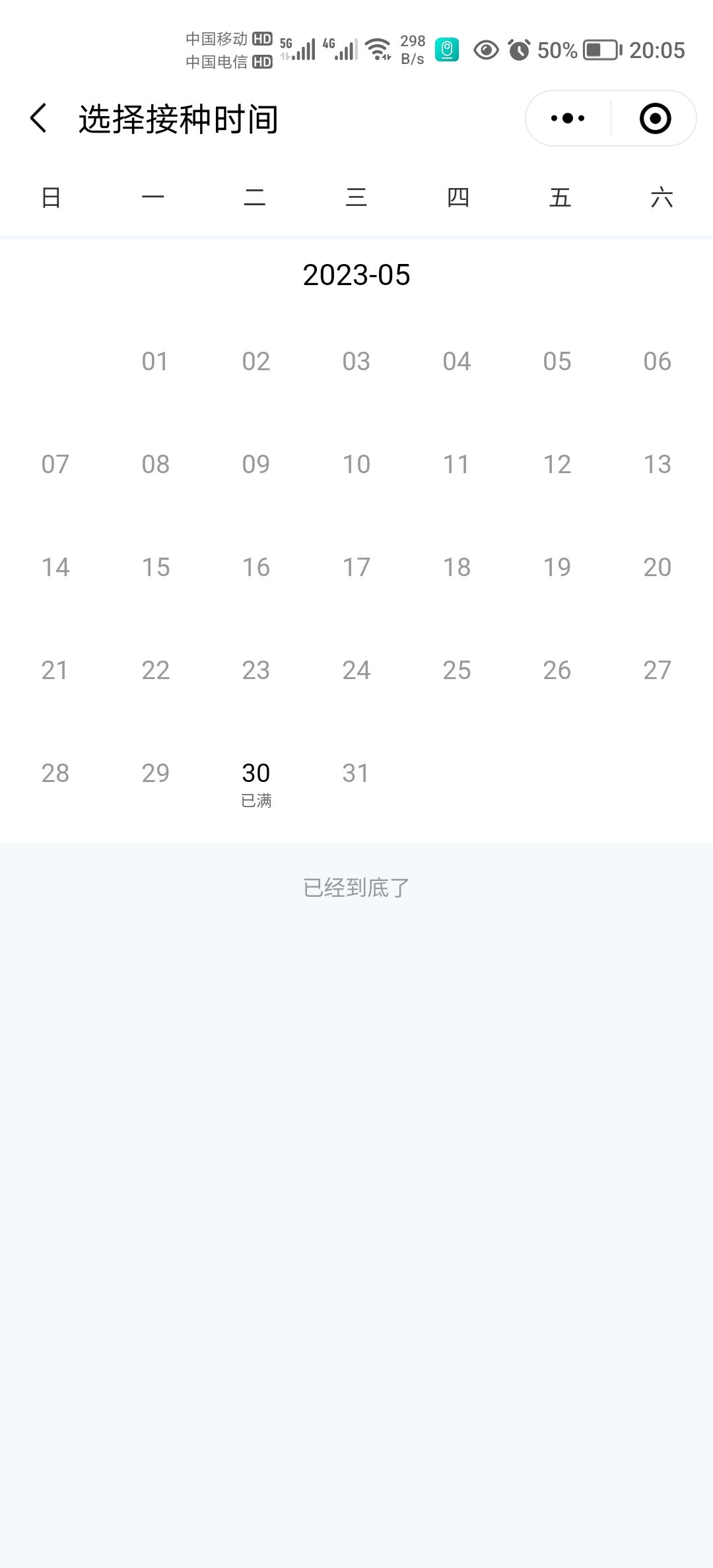Viewport: 713px width, 1568px height.
Task: Close the mini program with the circle button
Action: [x=655, y=119]
